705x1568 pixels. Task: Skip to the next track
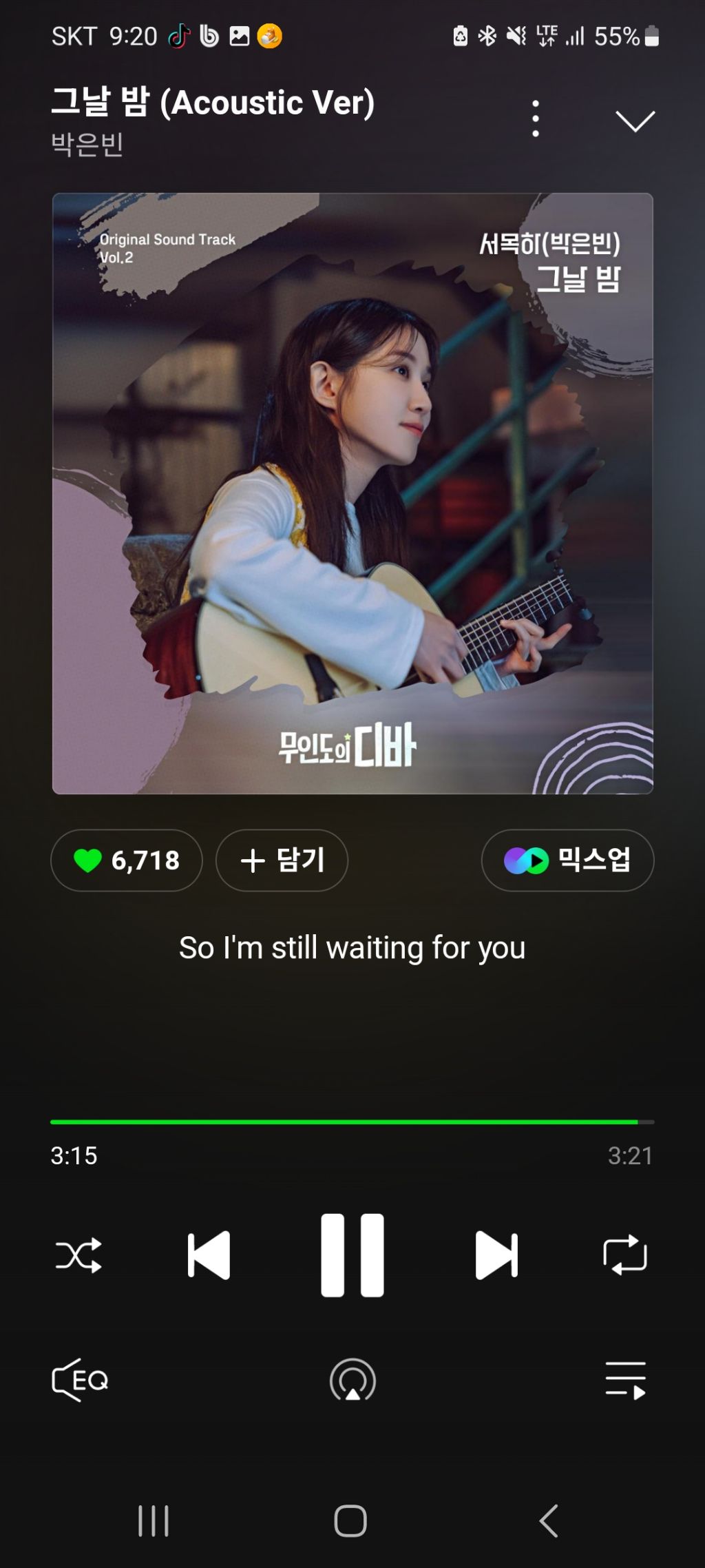(x=496, y=1255)
